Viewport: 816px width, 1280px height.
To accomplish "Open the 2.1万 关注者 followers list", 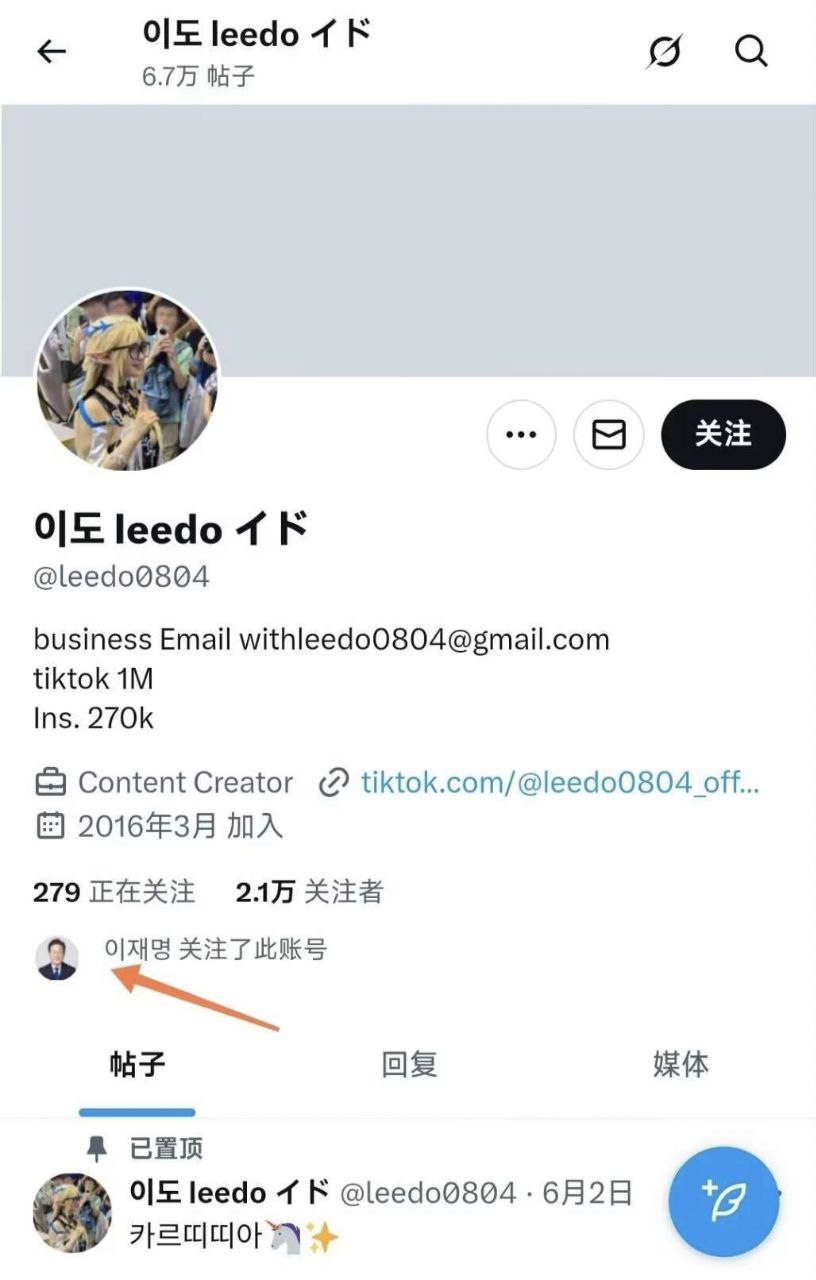I will [309, 891].
